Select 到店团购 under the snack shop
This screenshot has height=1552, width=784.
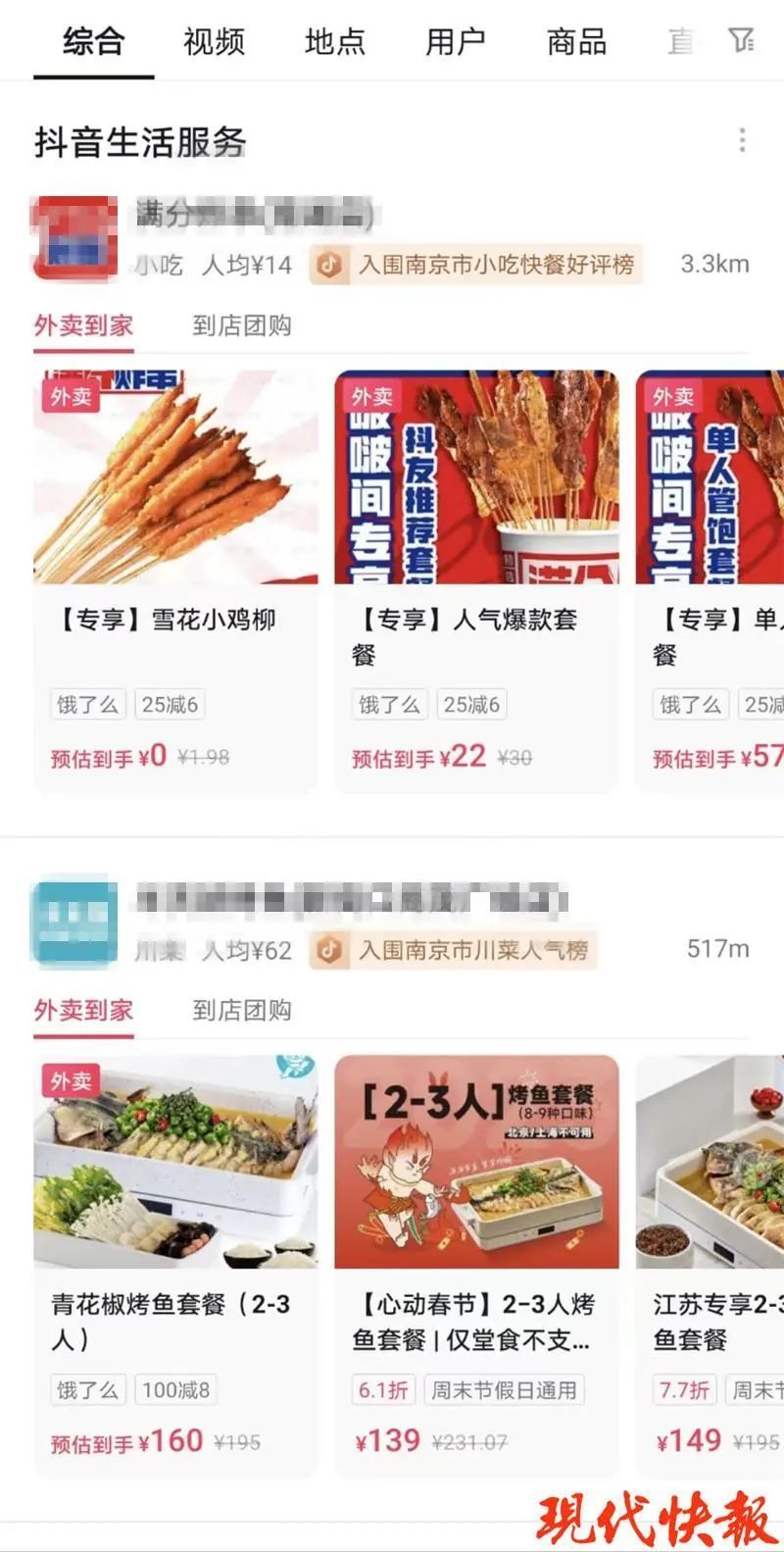(x=241, y=325)
